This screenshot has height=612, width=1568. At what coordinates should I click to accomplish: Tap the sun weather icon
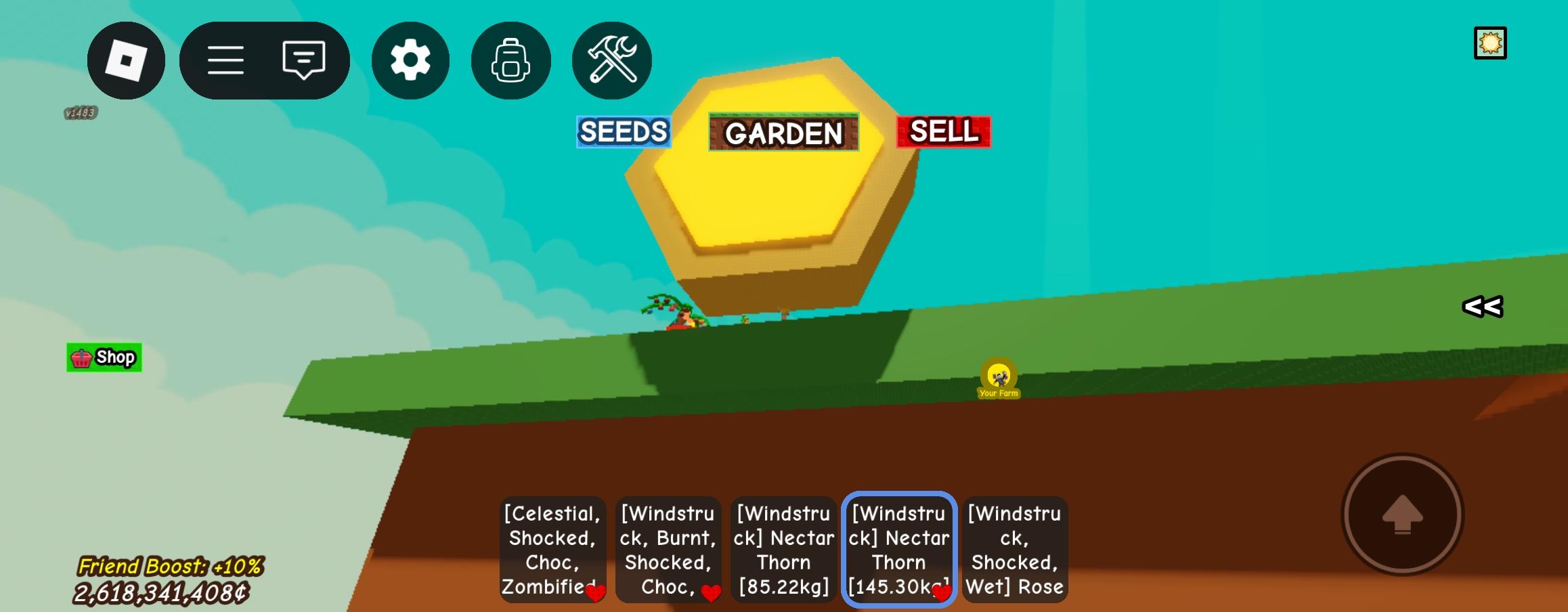[1489, 43]
